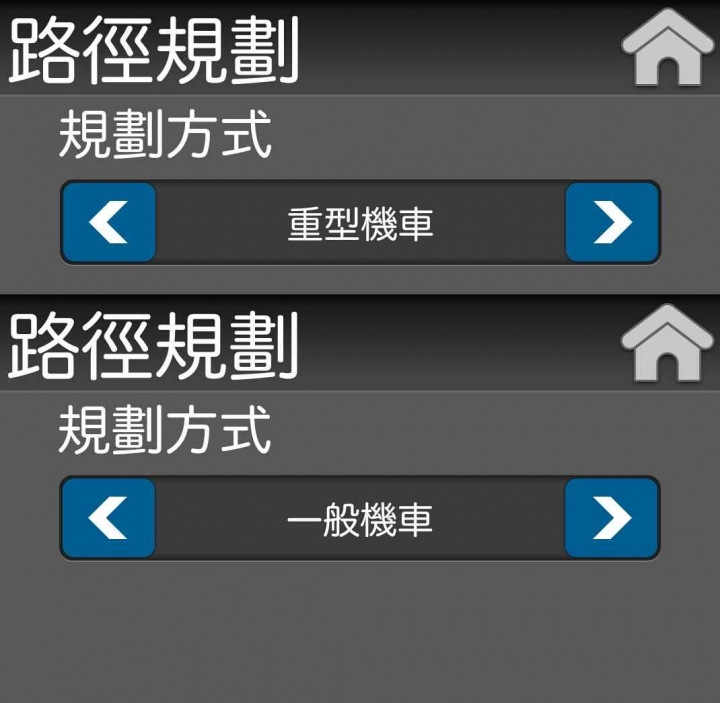The width and height of the screenshot is (720, 703).
Task: Tap the left arrow beside 一般機車
Action: (x=109, y=518)
